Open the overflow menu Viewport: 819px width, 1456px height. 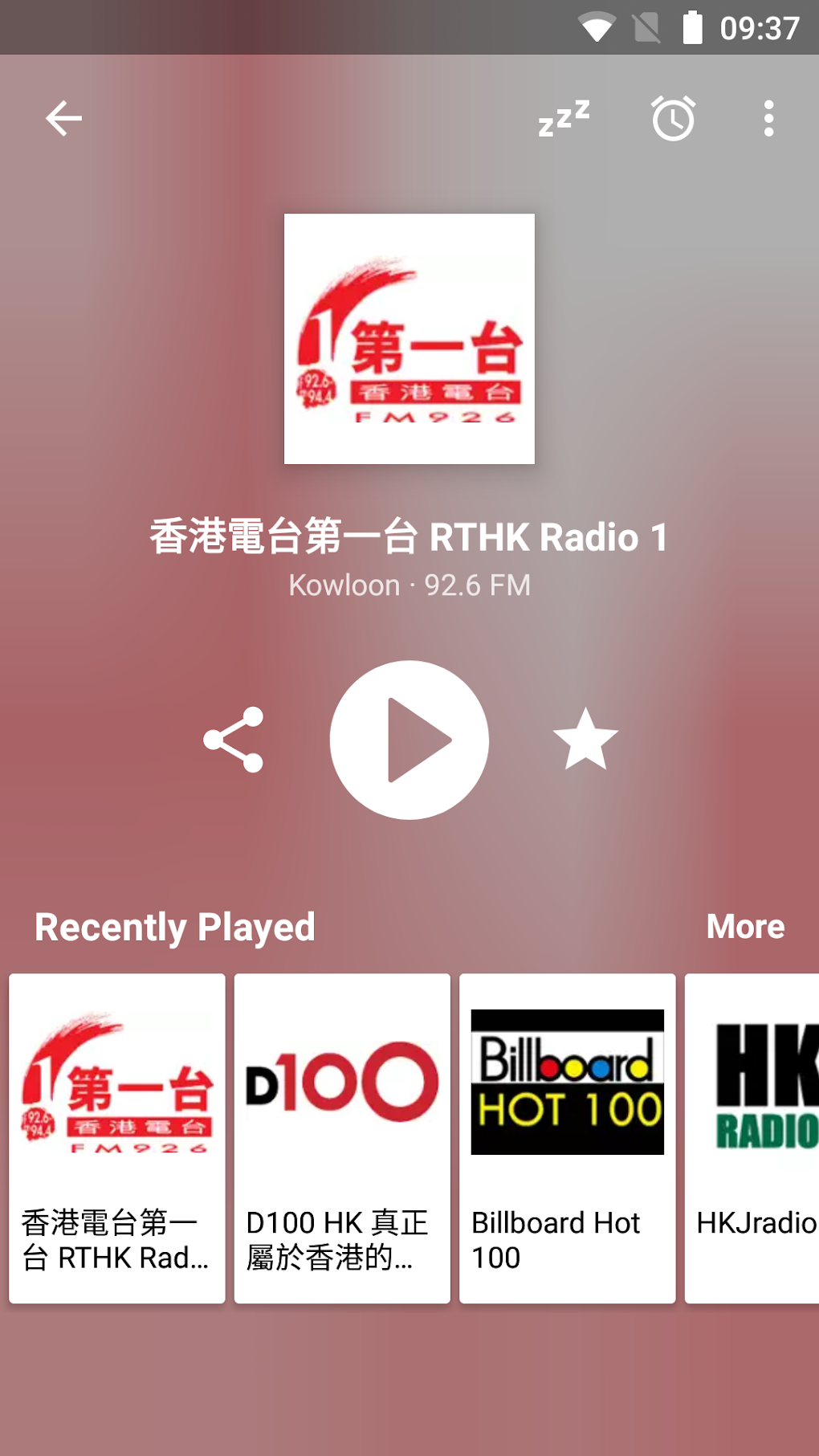pos(768,118)
